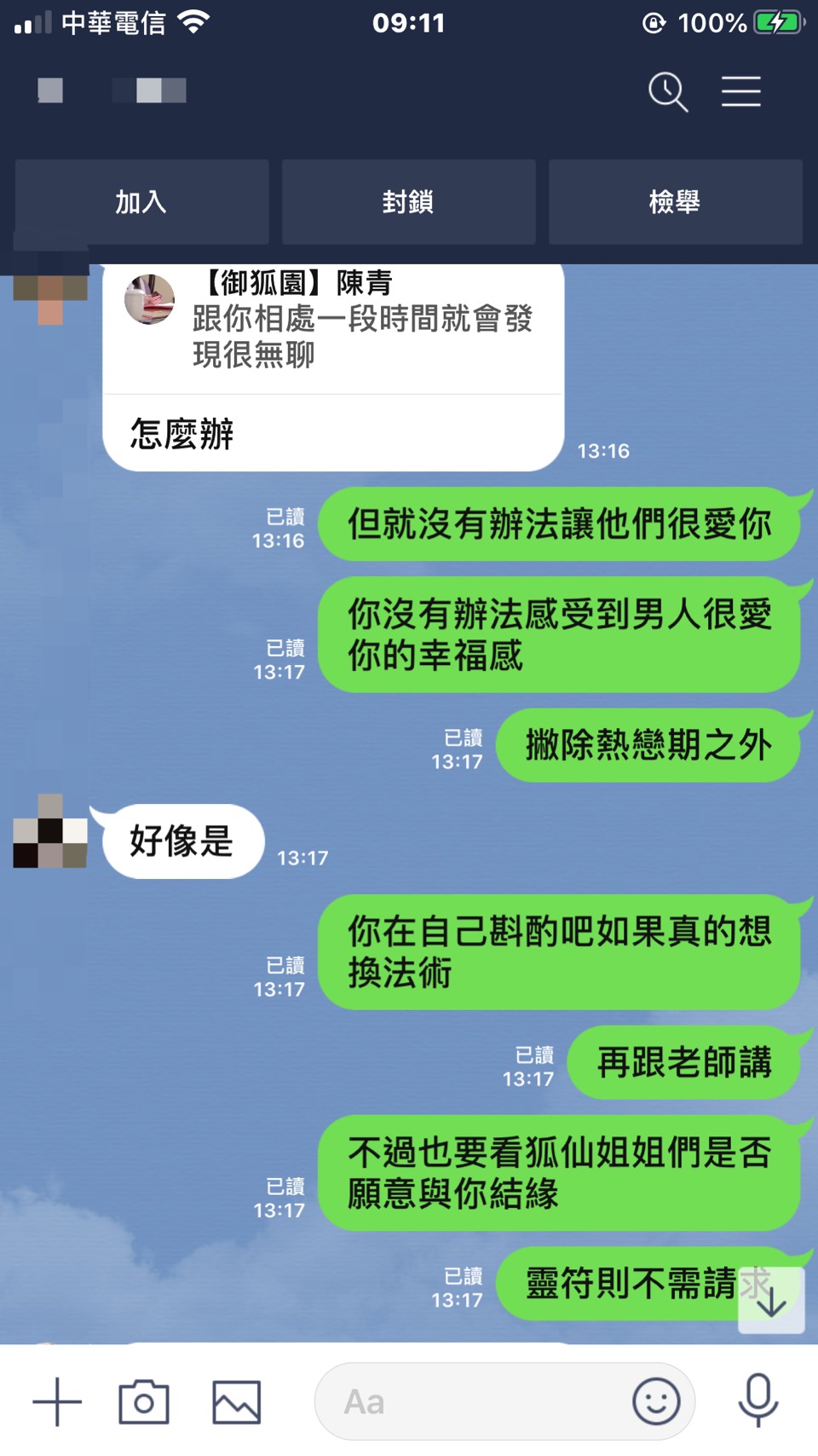The height and width of the screenshot is (1456, 818).
Task: Block this contact via 封鎖
Action: tap(408, 202)
